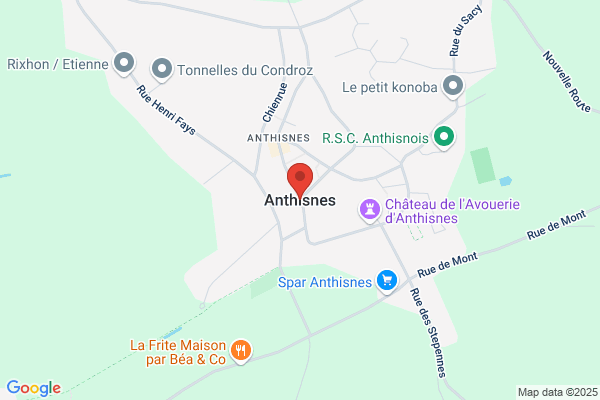This screenshot has height=400, width=600.
Task: Tap the red Anthisnes location pin
Action: pyautogui.click(x=300, y=181)
